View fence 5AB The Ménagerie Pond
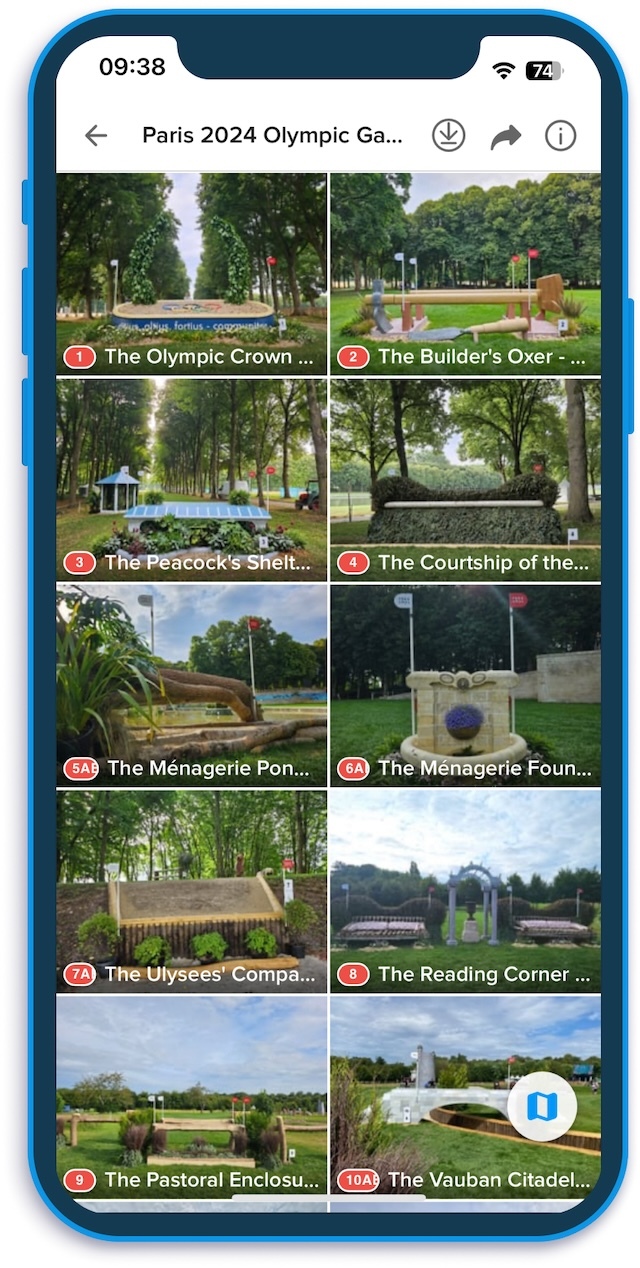This screenshot has width=640, height=1268. coord(192,685)
